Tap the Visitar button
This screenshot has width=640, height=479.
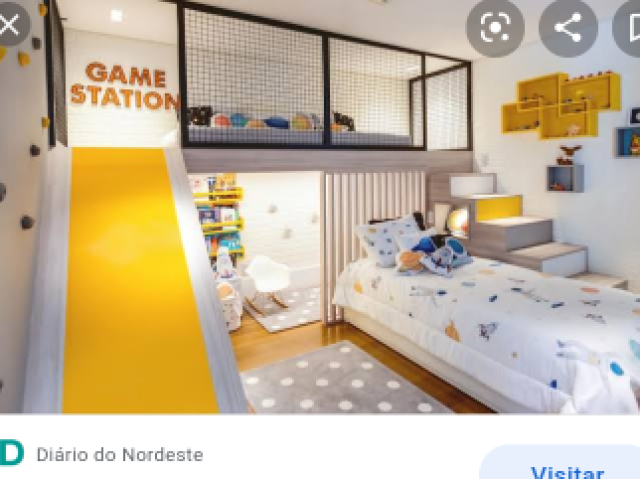566,470
